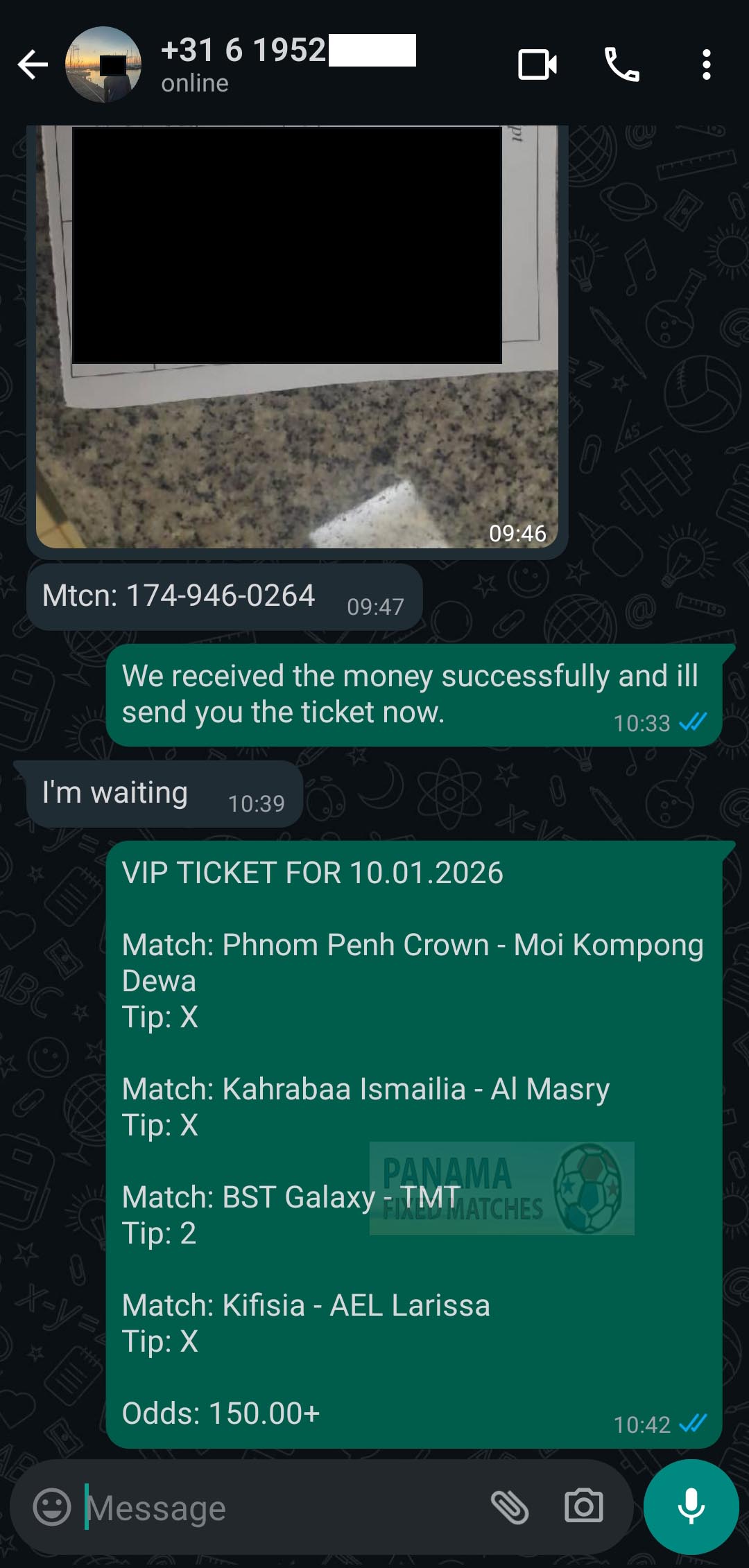Open the camera from the message bar

pyautogui.click(x=584, y=1507)
